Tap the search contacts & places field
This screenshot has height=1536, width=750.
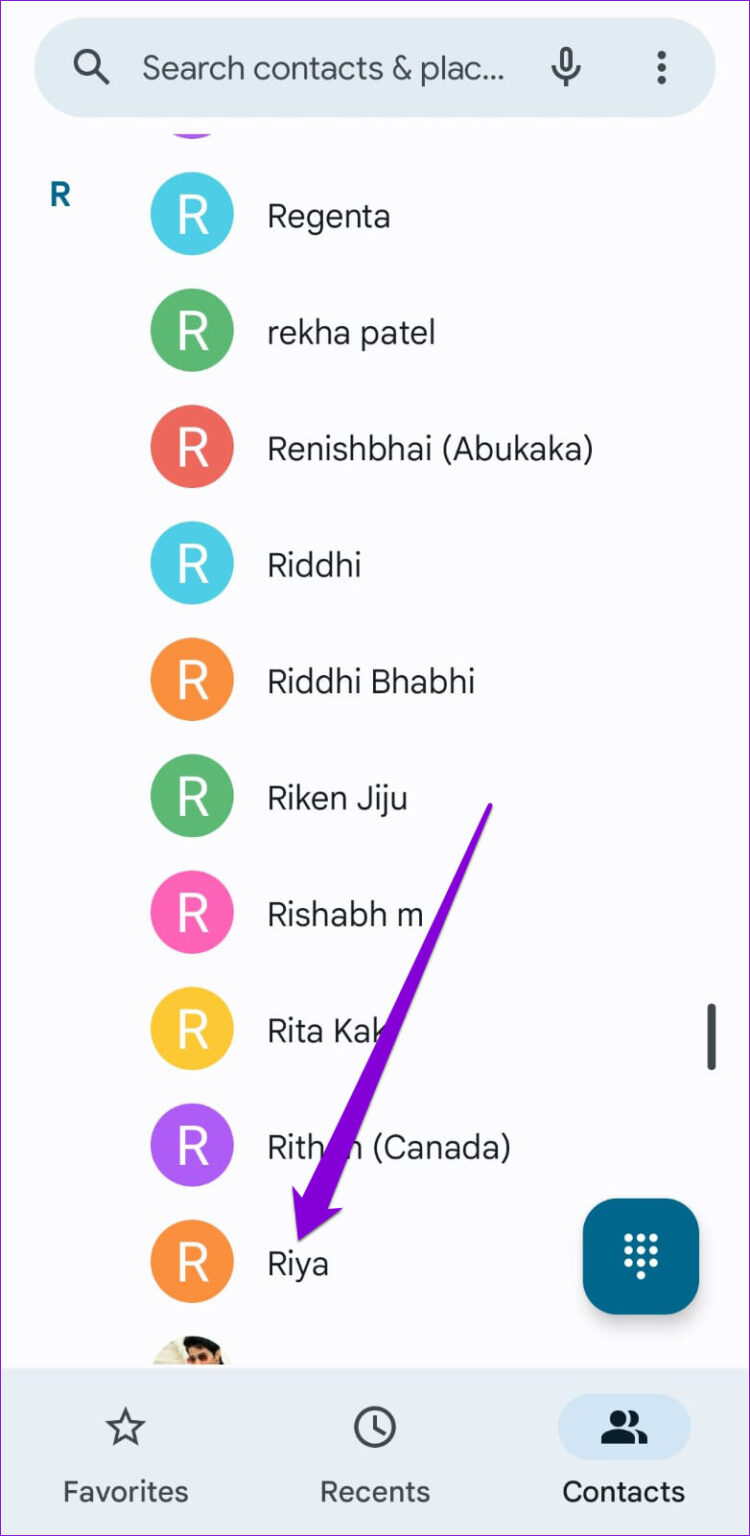coord(320,68)
